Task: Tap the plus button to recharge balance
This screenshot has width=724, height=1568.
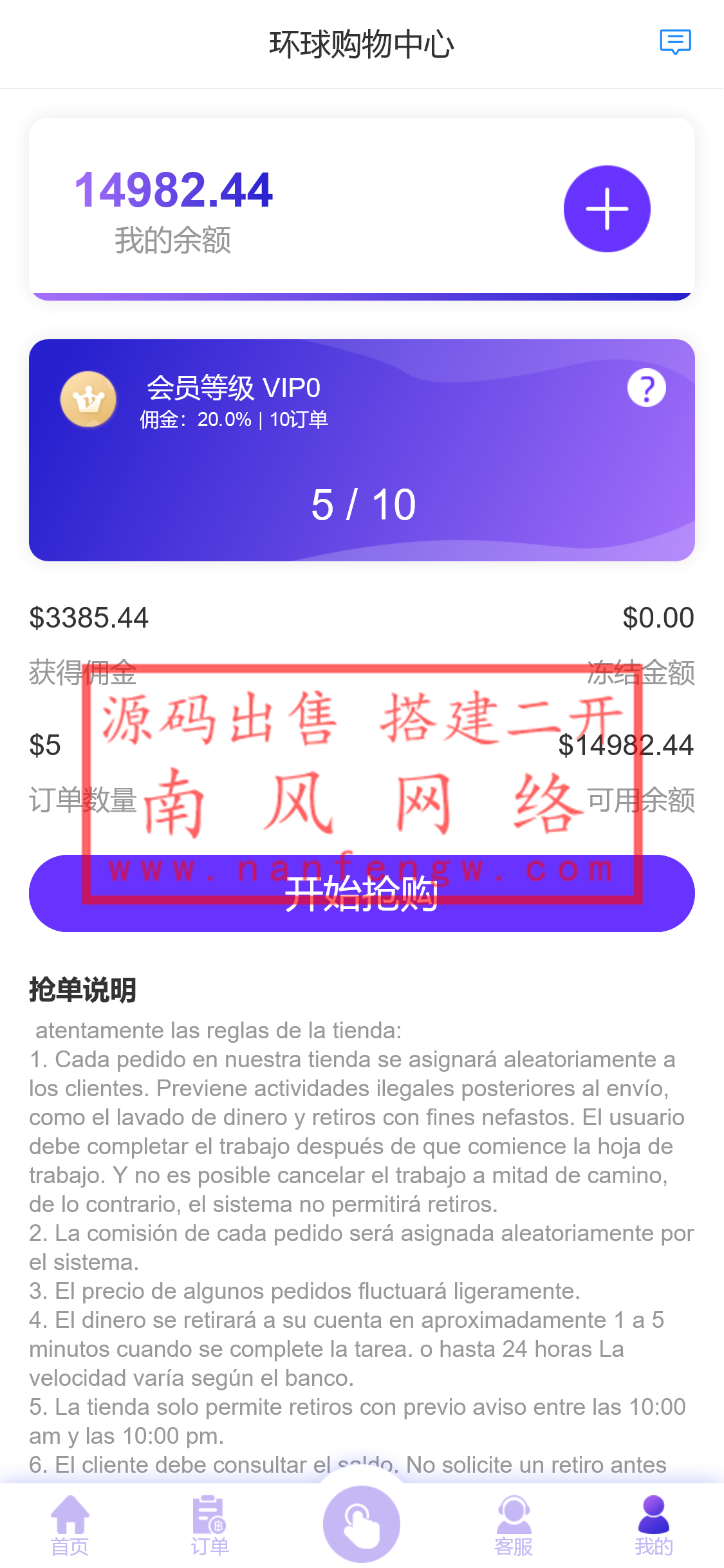Action: coord(607,209)
